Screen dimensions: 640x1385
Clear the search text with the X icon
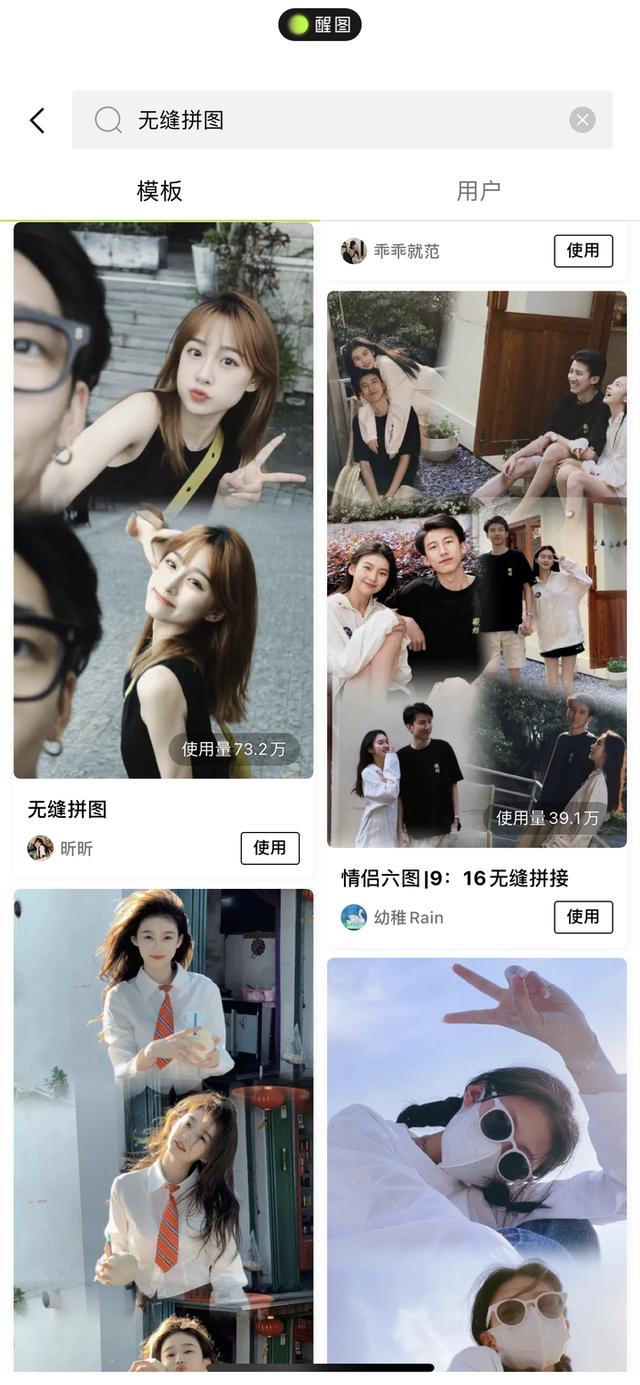pos(582,120)
